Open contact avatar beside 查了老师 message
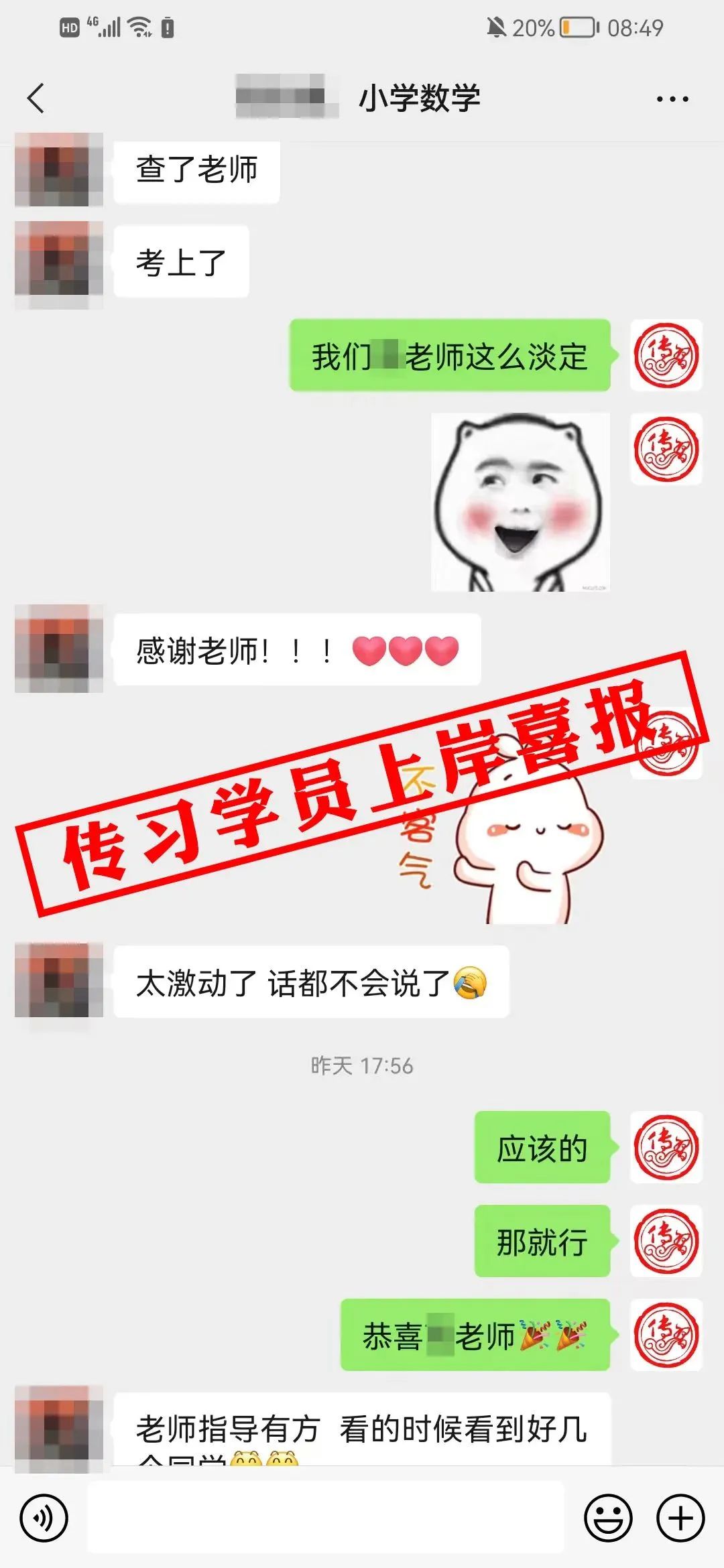The width and height of the screenshot is (724, 1568). pos(58,170)
